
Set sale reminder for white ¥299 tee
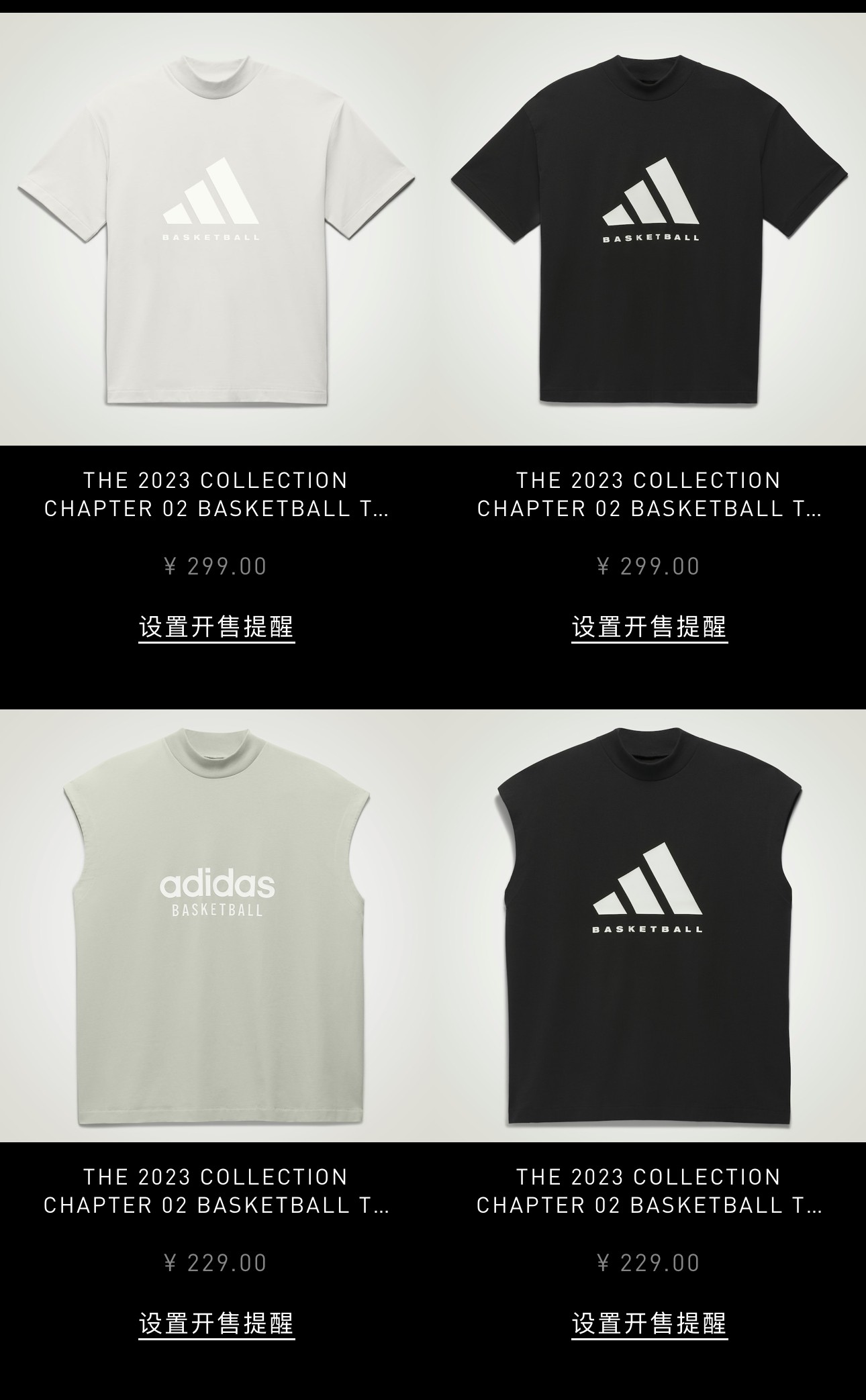216,627
